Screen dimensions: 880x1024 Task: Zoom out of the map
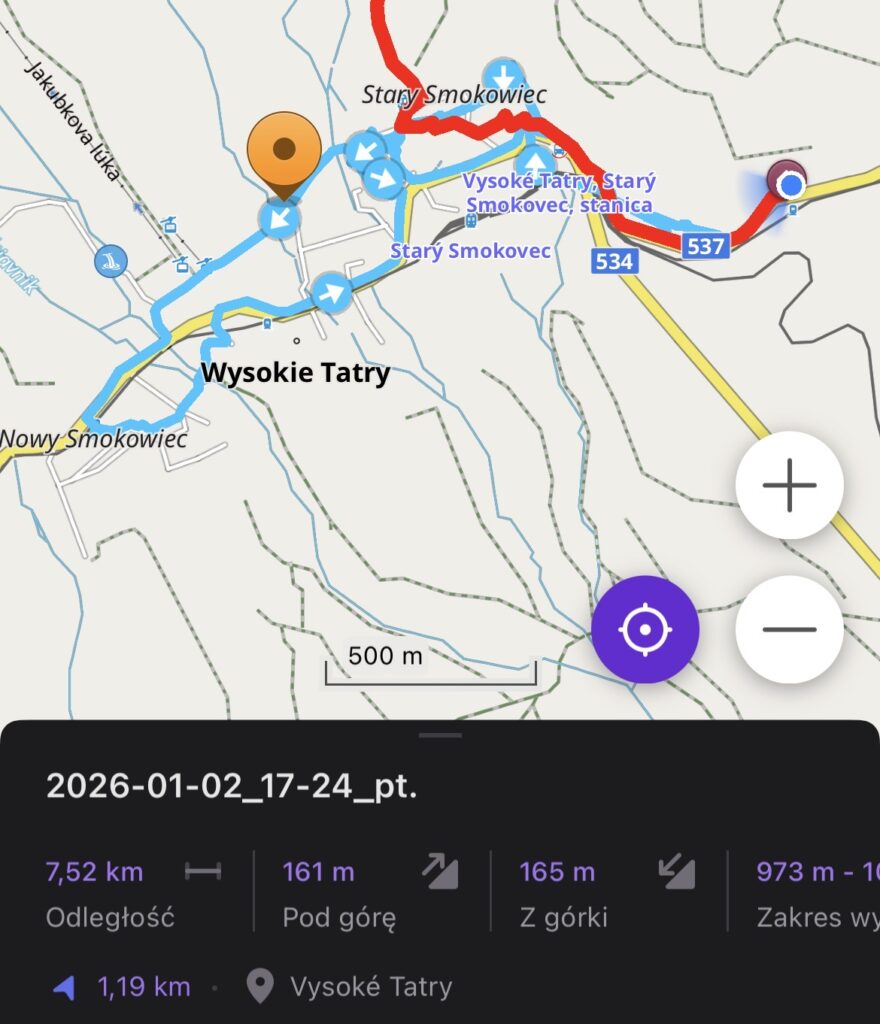[x=789, y=630]
